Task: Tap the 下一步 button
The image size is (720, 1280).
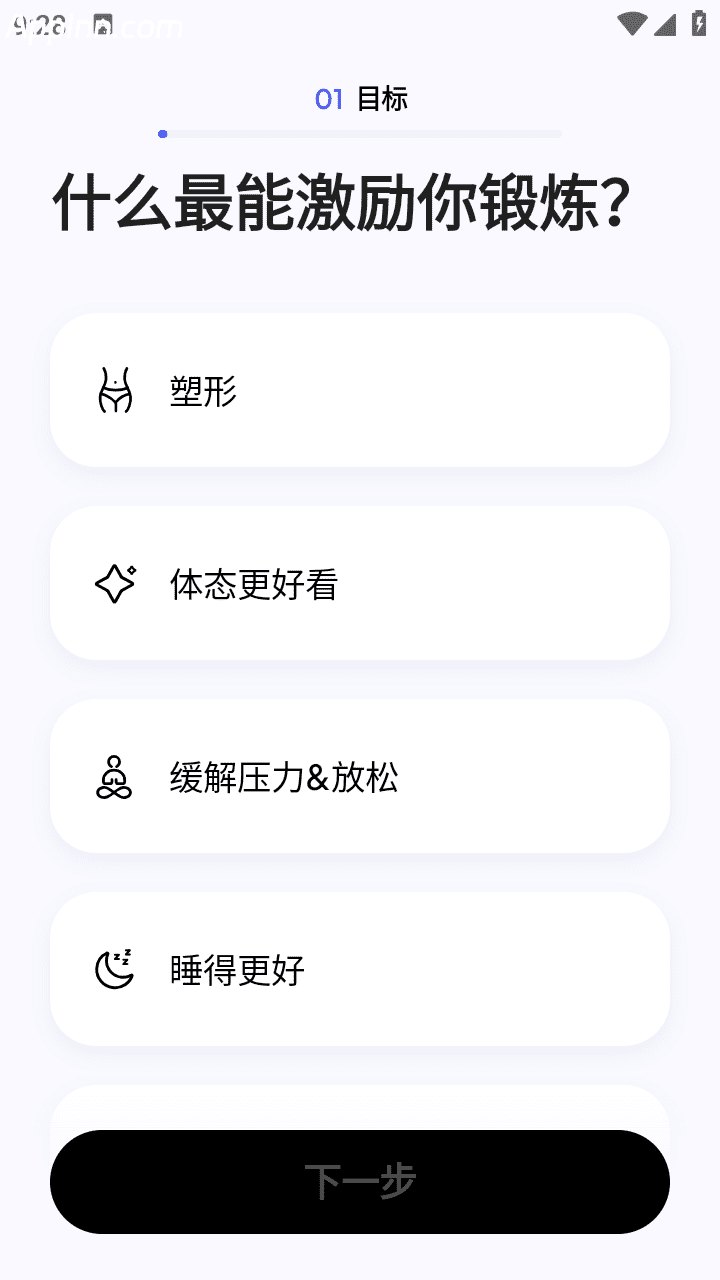Action: point(360,1181)
